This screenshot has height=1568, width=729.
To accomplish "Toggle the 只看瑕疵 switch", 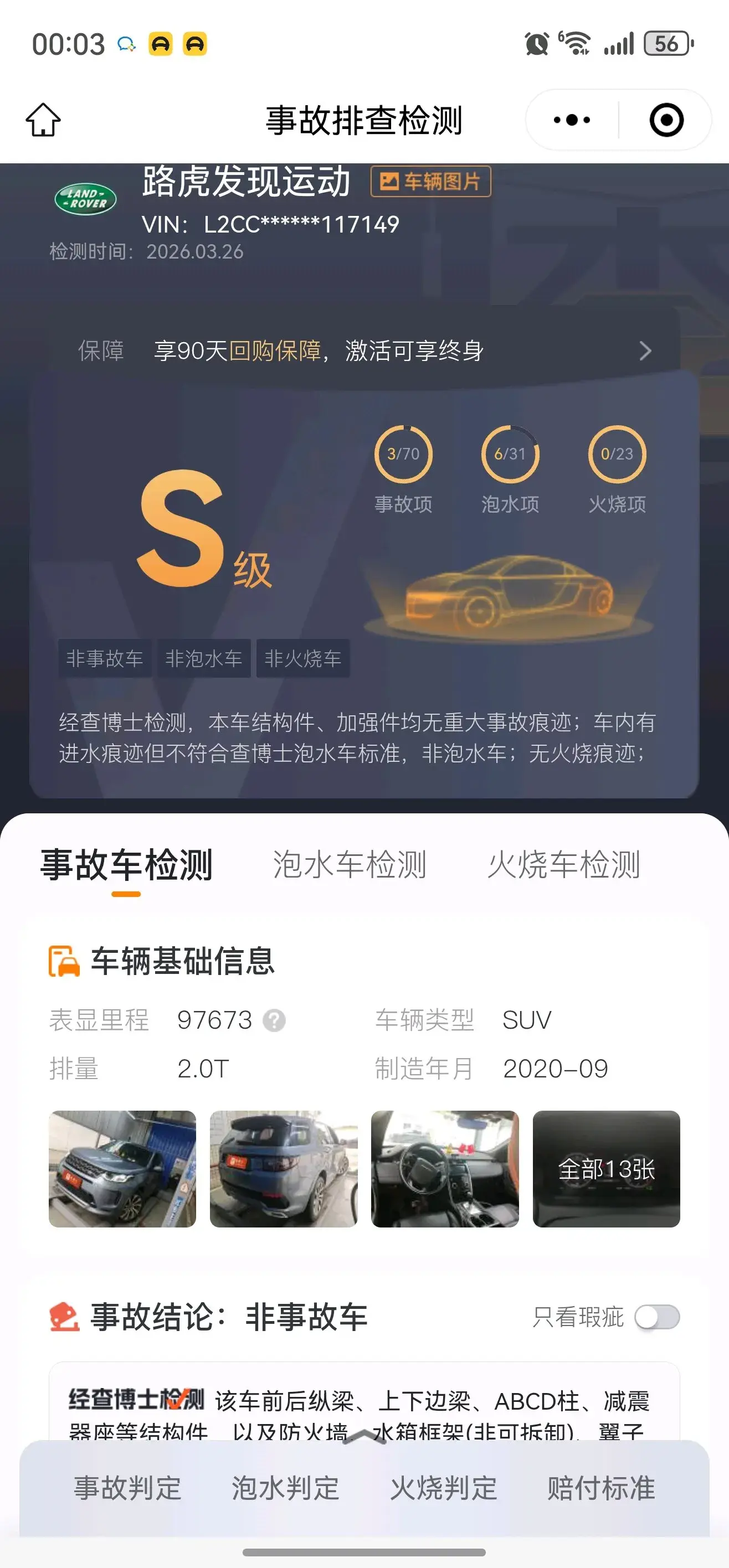I will coord(656,1317).
